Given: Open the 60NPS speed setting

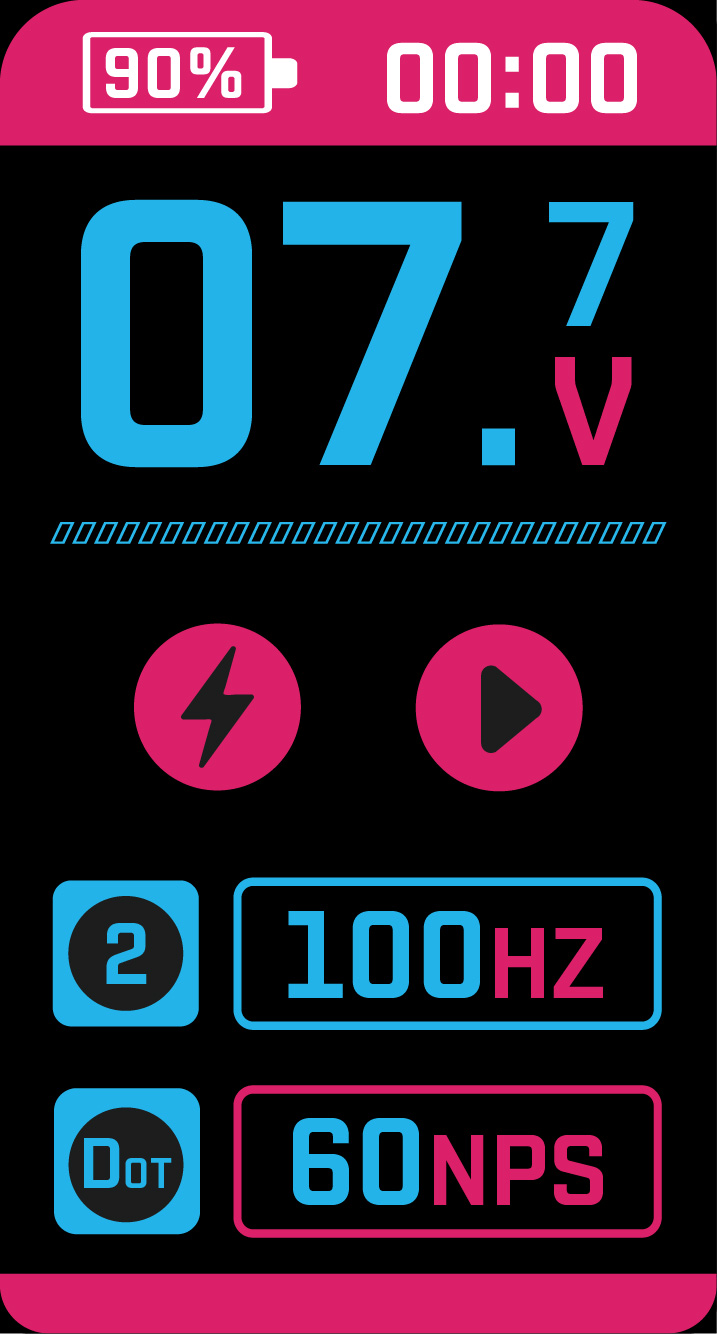Looking at the screenshot, I should (x=447, y=1161).
